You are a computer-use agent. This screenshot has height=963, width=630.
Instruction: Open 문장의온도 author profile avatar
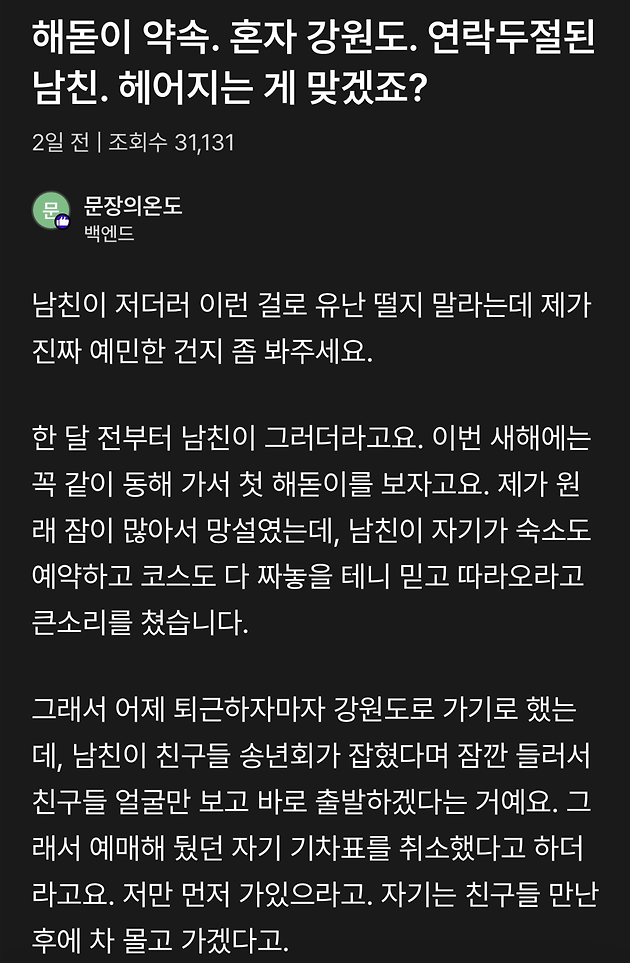[50, 209]
